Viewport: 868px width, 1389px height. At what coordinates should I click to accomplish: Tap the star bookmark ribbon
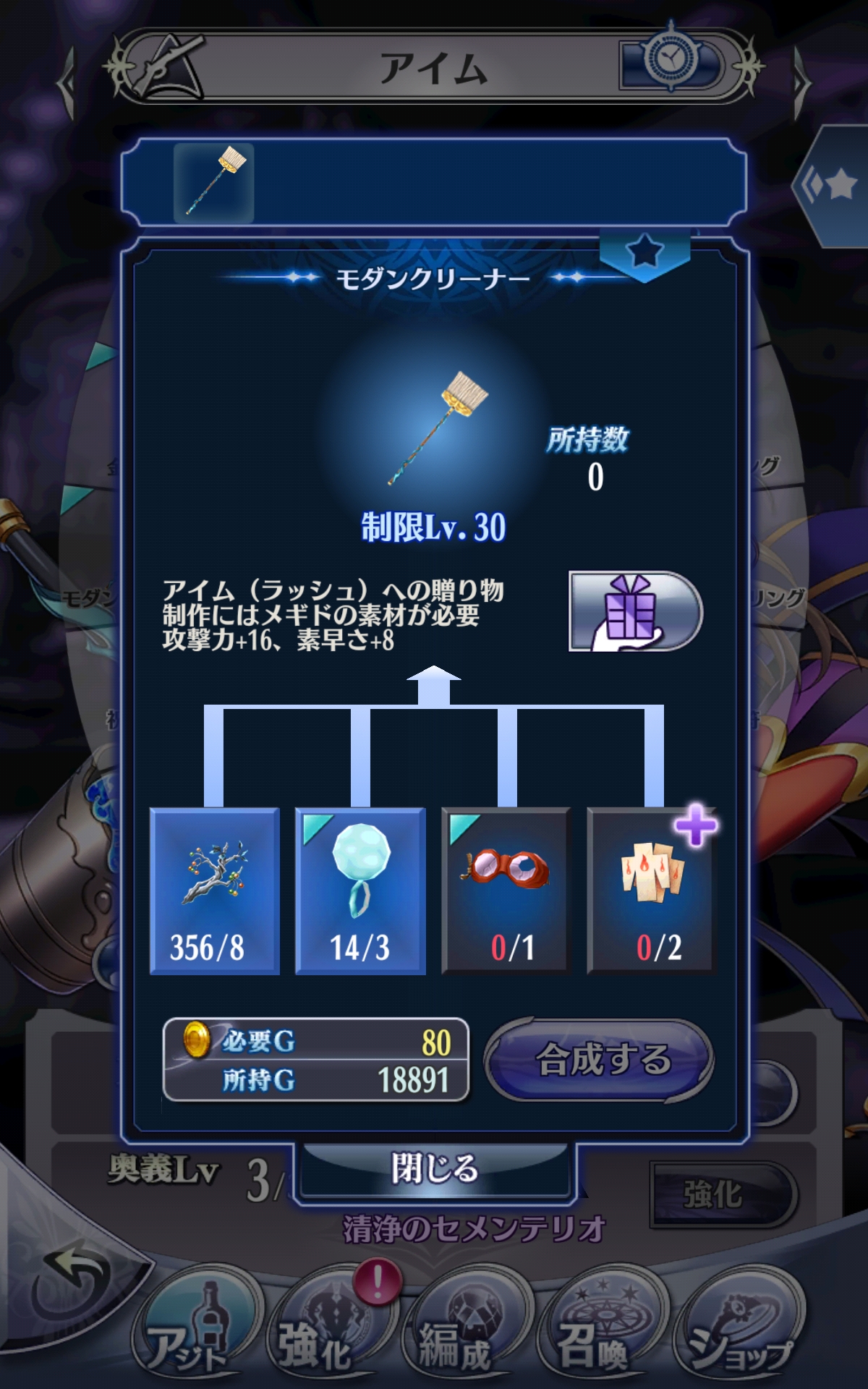point(644,253)
